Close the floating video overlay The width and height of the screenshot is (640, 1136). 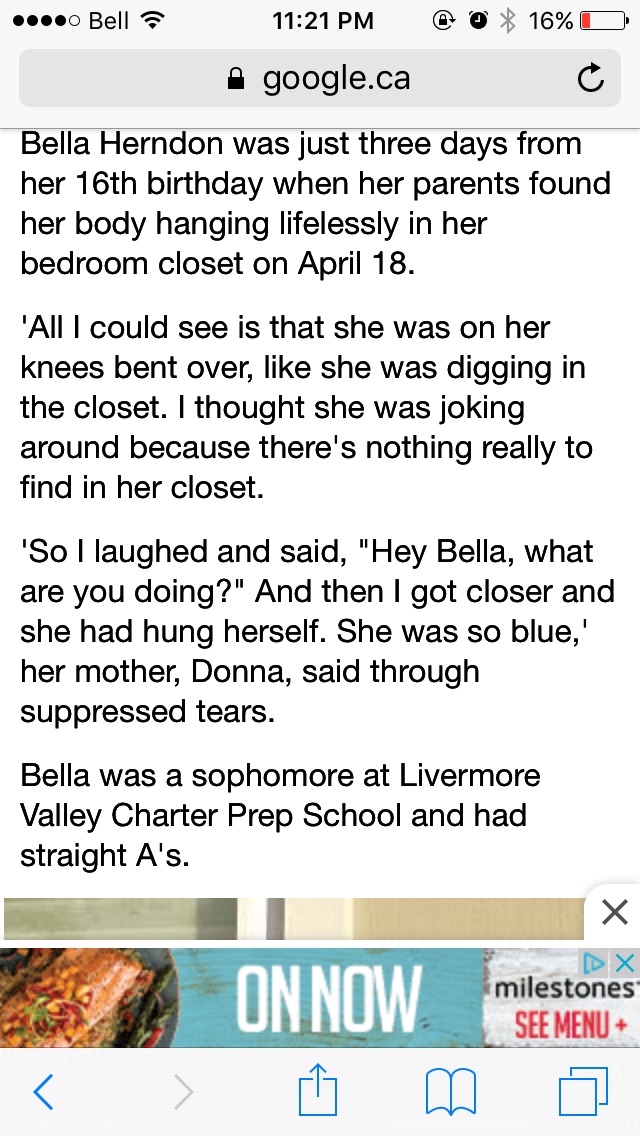pyautogui.click(x=614, y=912)
